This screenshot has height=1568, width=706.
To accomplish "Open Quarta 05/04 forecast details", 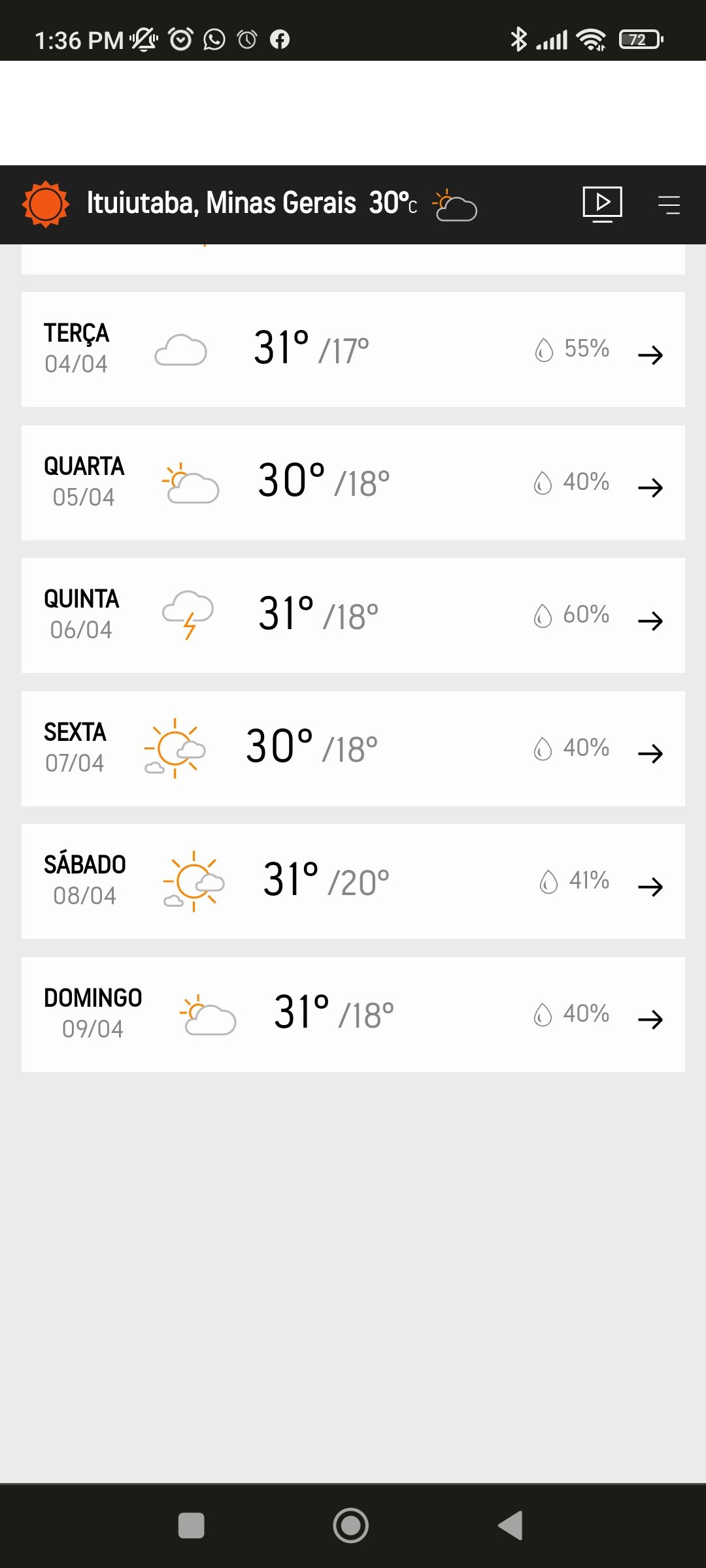I will [353, 483].
